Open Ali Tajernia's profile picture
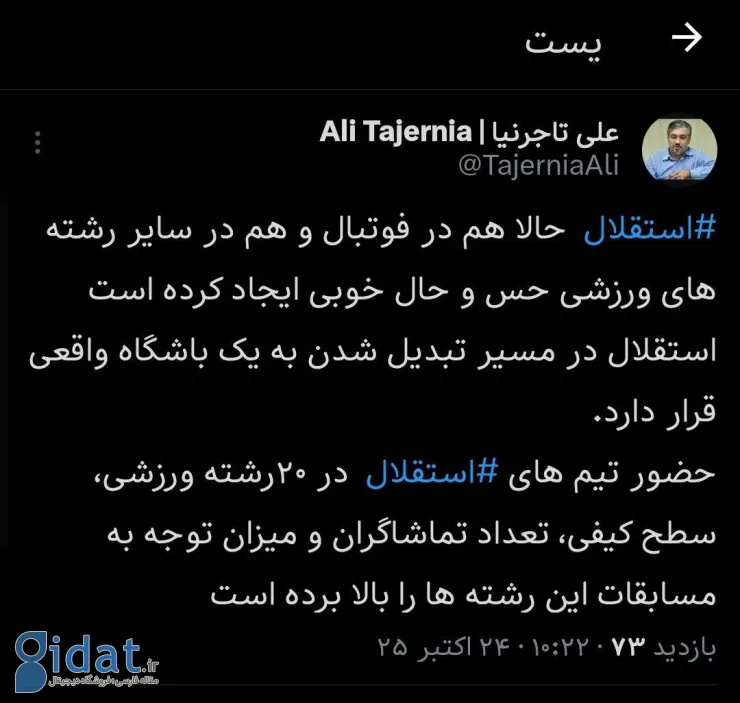This screenshot has width=740, height=703. (x=675, y=147)
